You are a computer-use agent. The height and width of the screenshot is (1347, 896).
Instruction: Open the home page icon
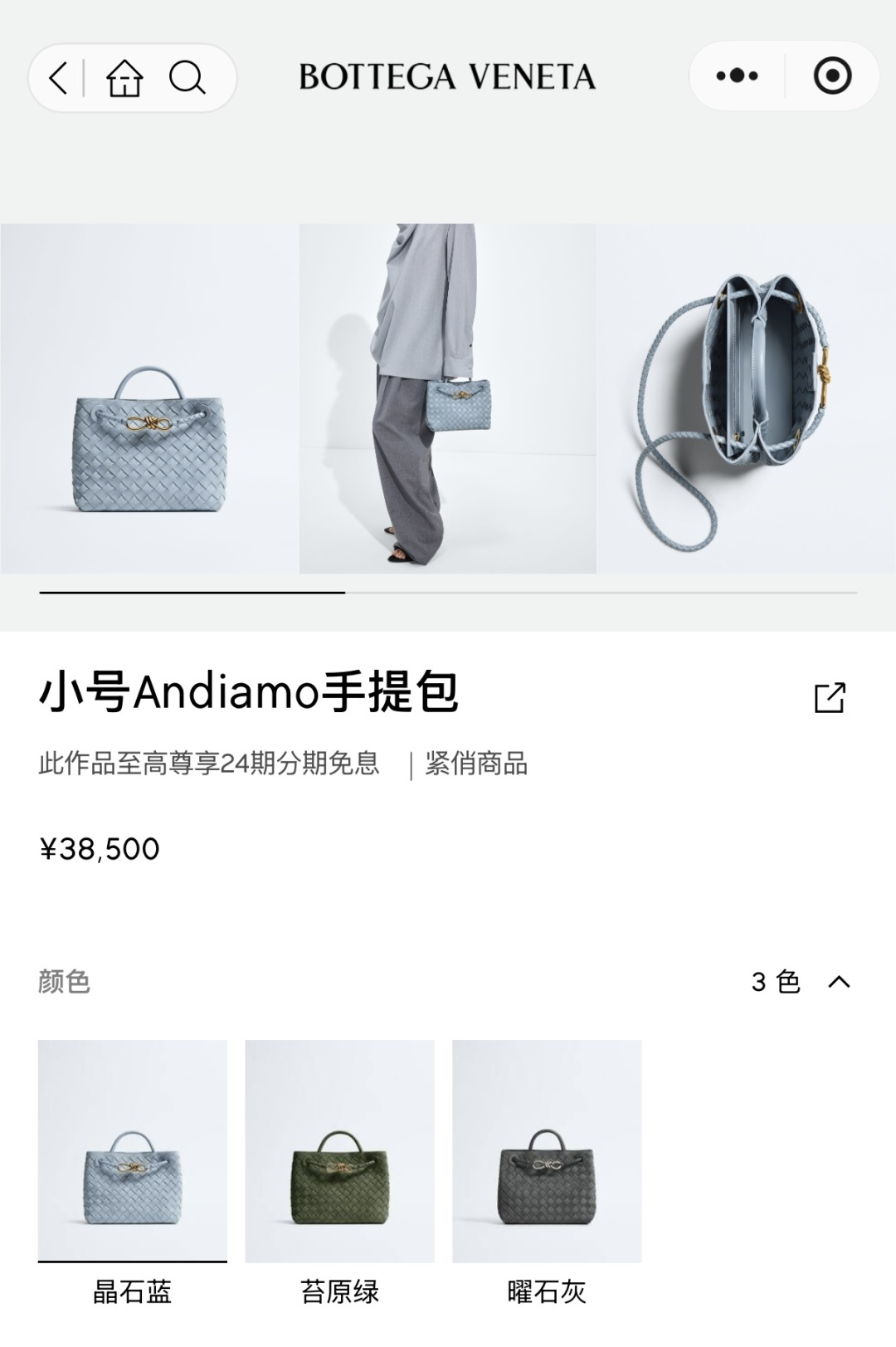124,78
